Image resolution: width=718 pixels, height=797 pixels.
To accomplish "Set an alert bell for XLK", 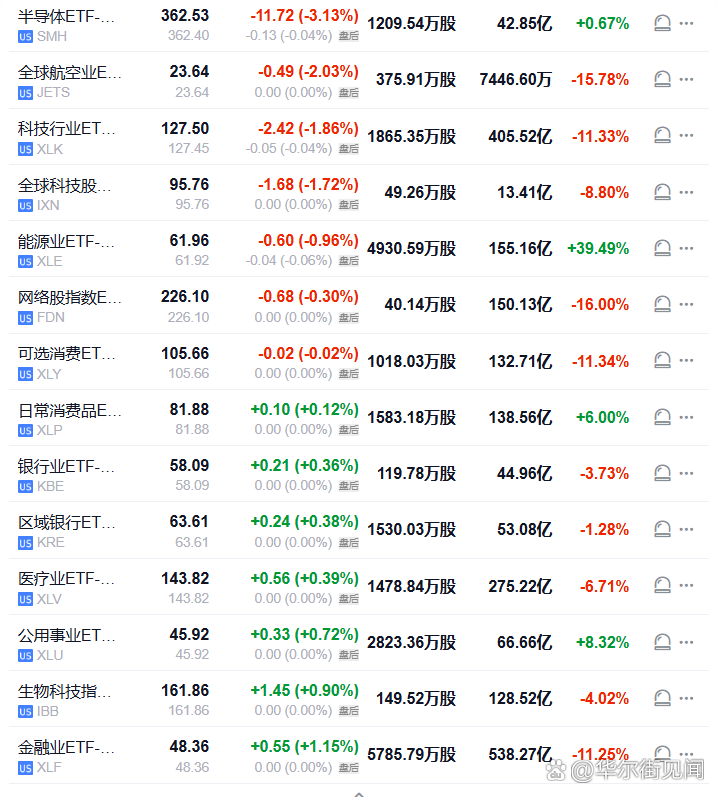I will [662, 135].
